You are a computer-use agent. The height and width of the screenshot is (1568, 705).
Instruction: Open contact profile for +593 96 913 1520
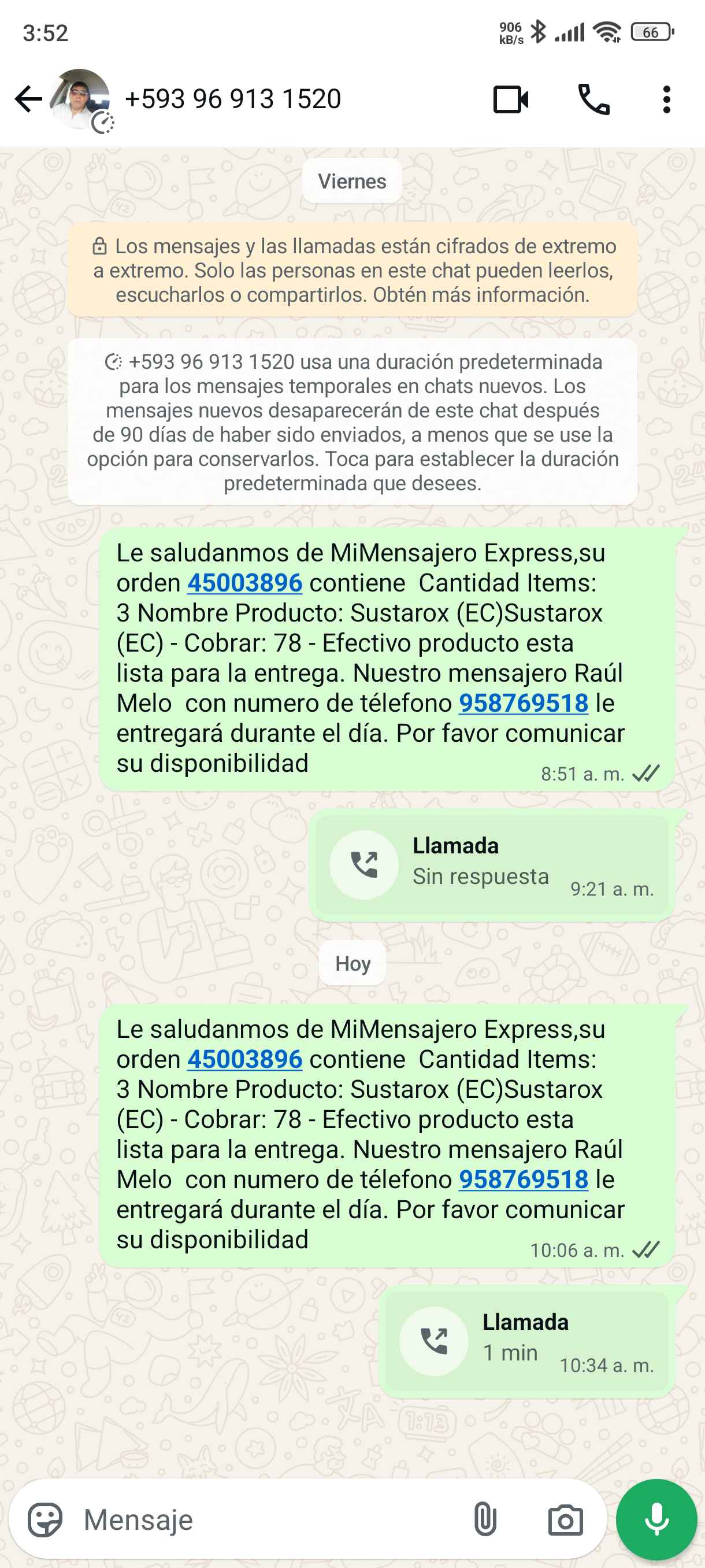232,99
